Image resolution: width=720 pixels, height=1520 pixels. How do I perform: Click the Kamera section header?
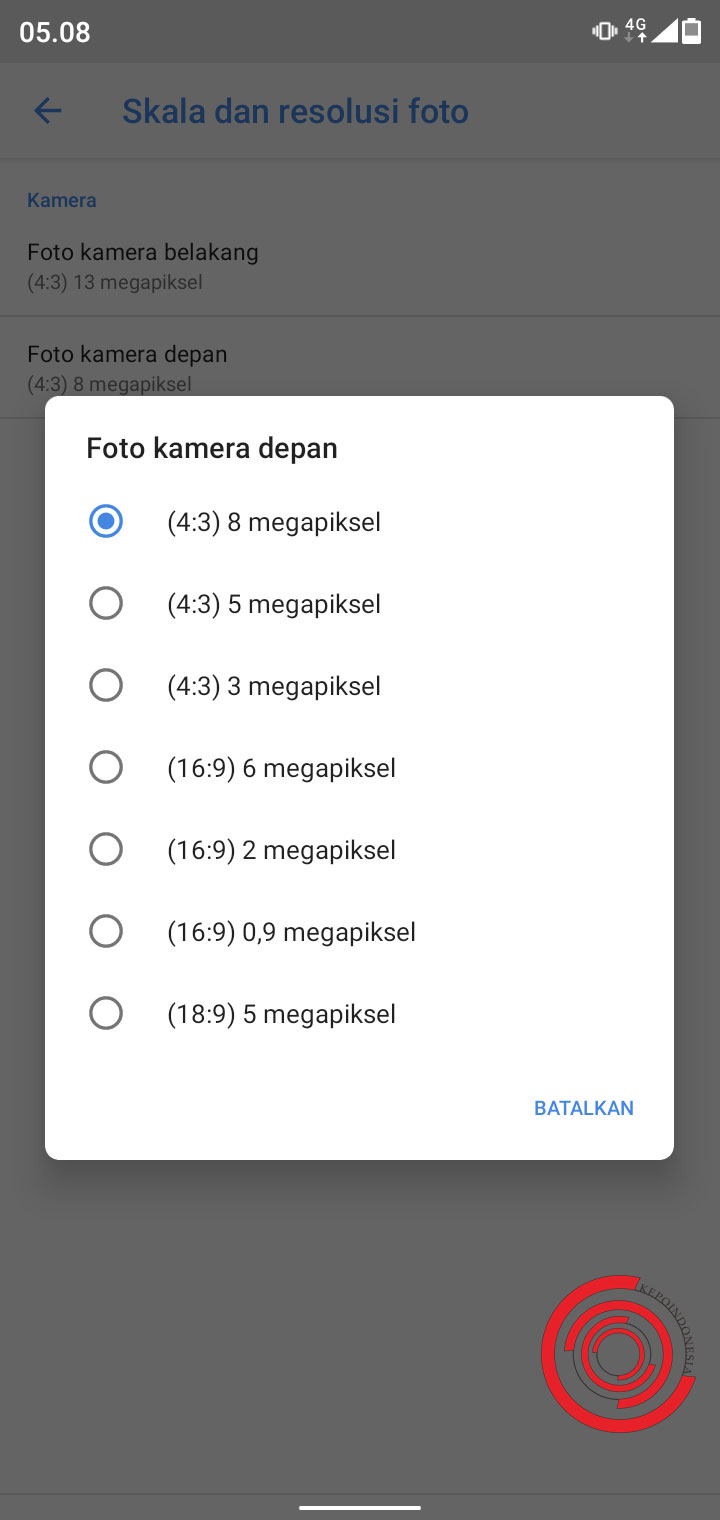pos(61,200)
